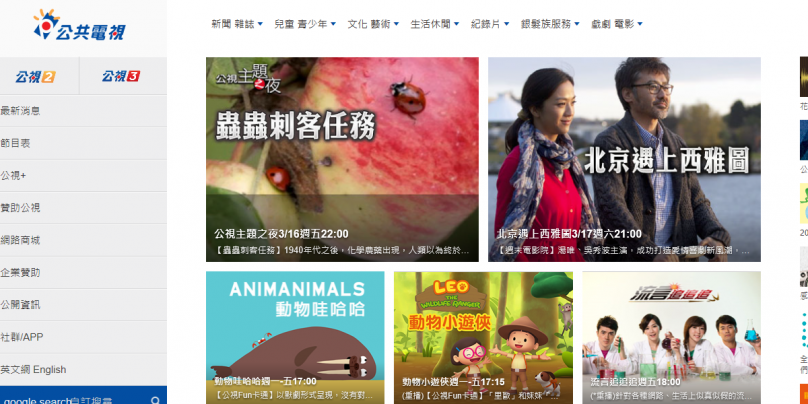Open 贊助公視 donation page
808x404 pixels.
click(21, 207)
